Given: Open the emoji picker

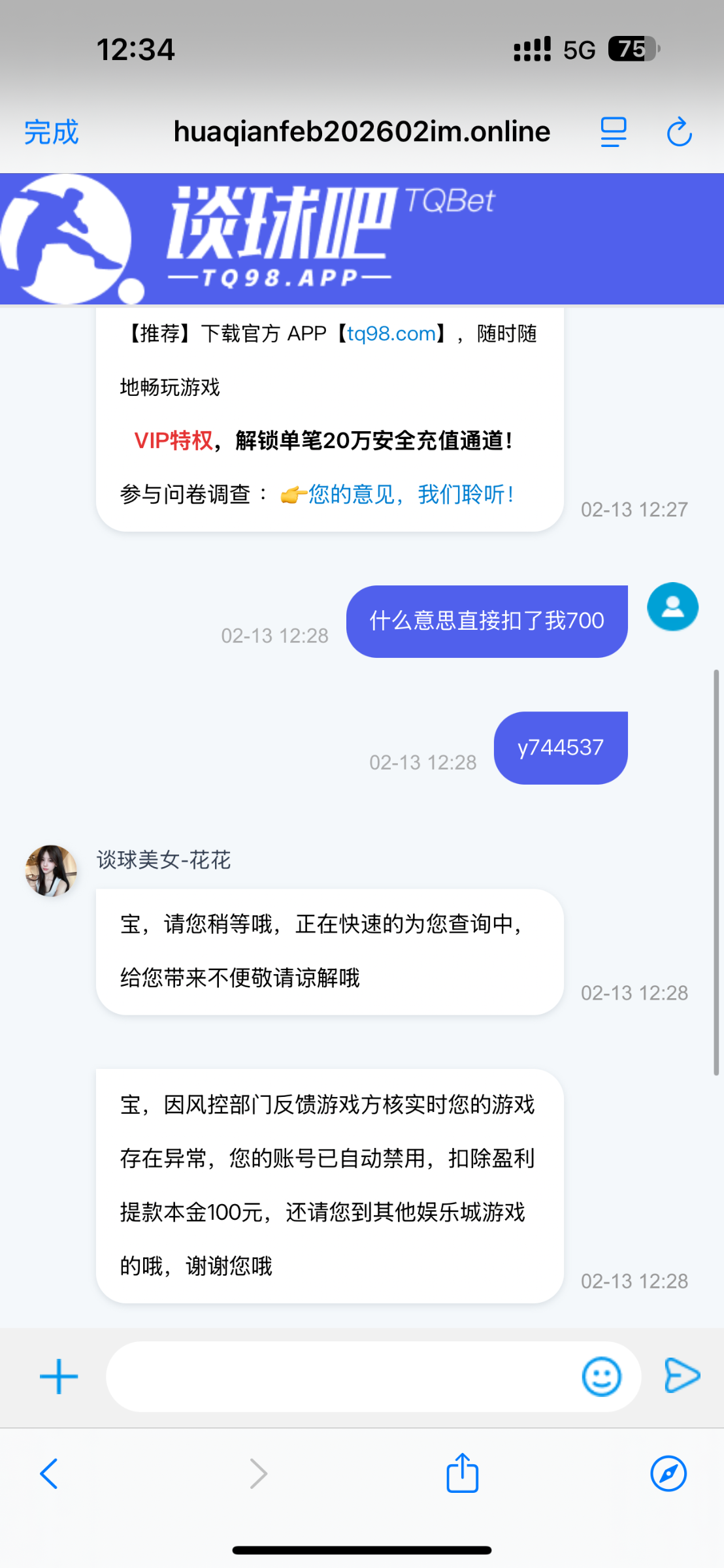Looking at the screenshot, I should pyautogui.click(x=601, y=1377).
